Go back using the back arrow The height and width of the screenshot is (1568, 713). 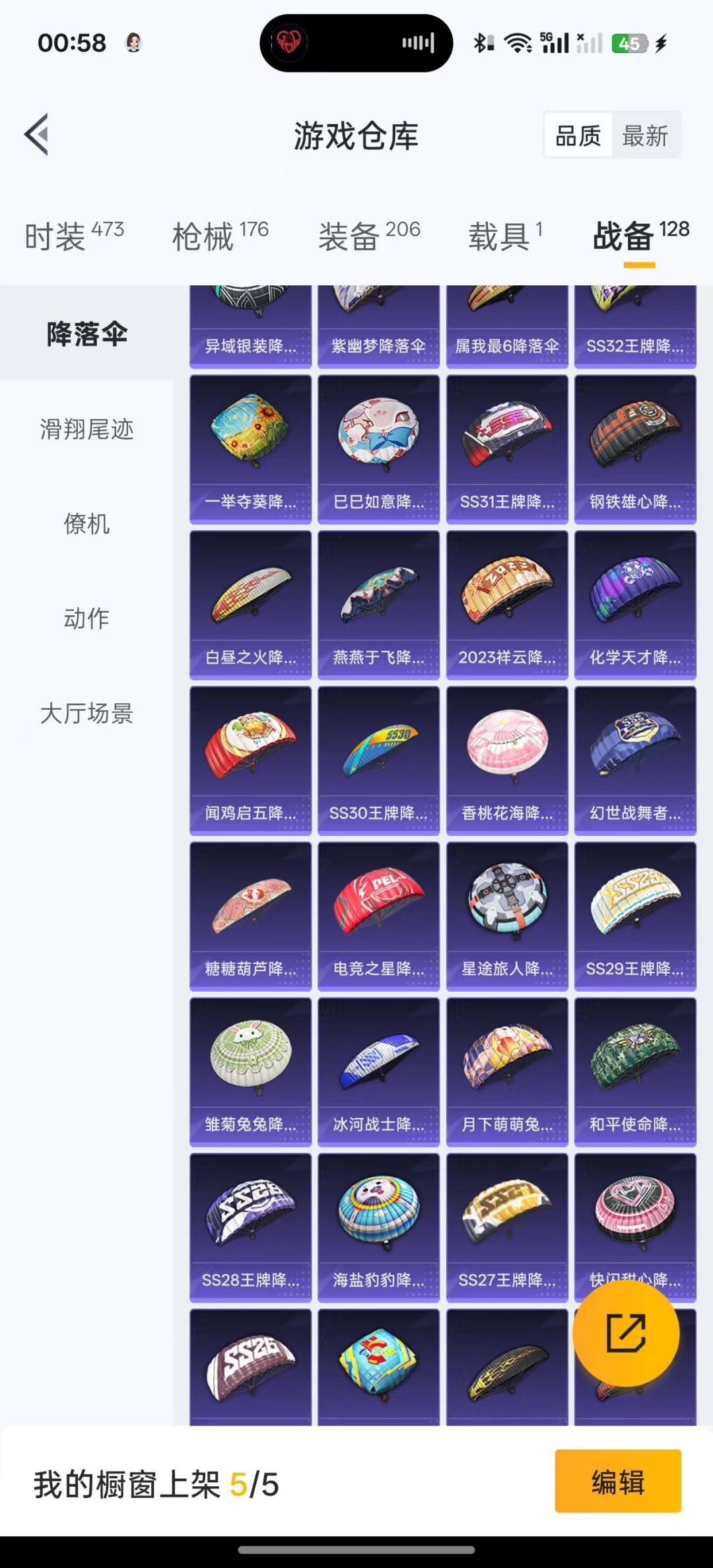[37, 135]
